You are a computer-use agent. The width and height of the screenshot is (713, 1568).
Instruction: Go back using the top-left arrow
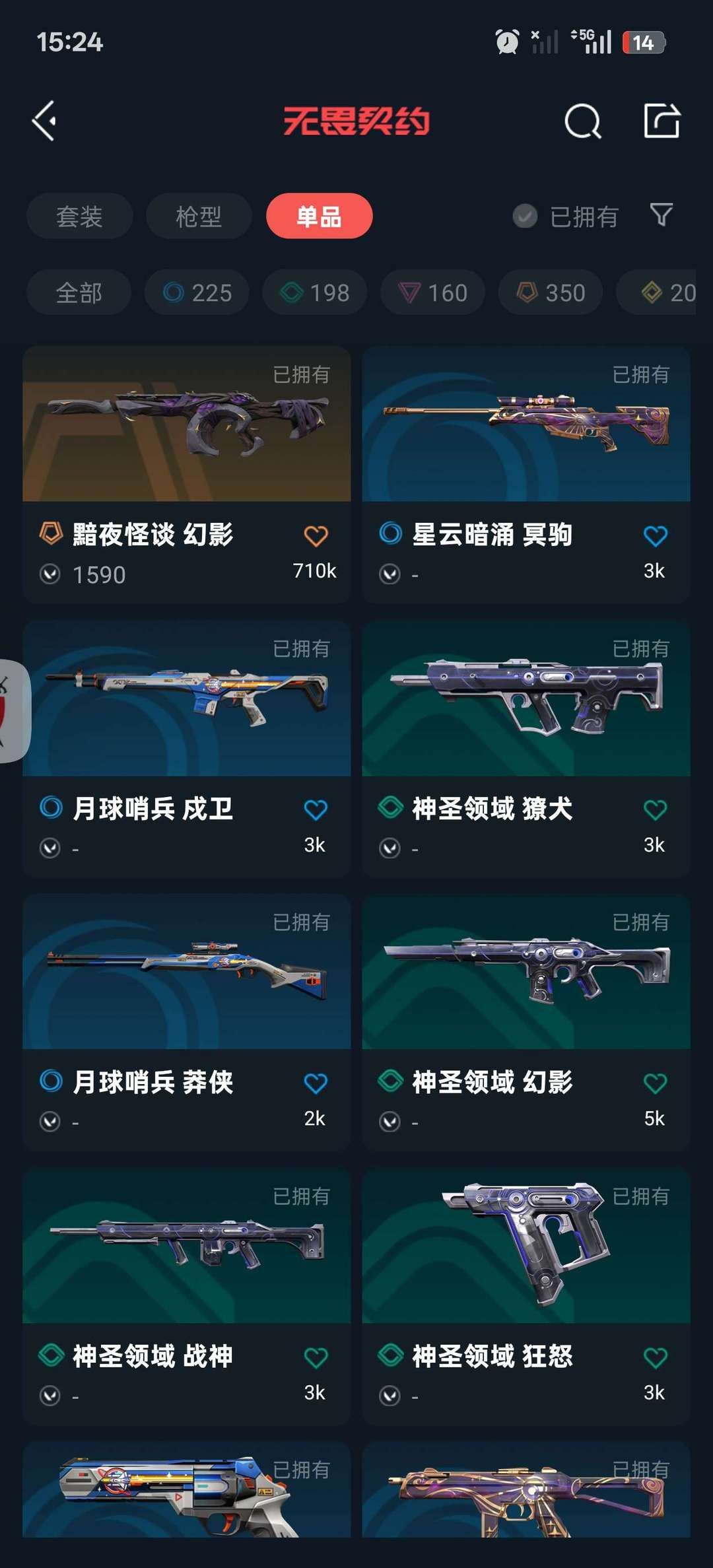pos(45,121)
